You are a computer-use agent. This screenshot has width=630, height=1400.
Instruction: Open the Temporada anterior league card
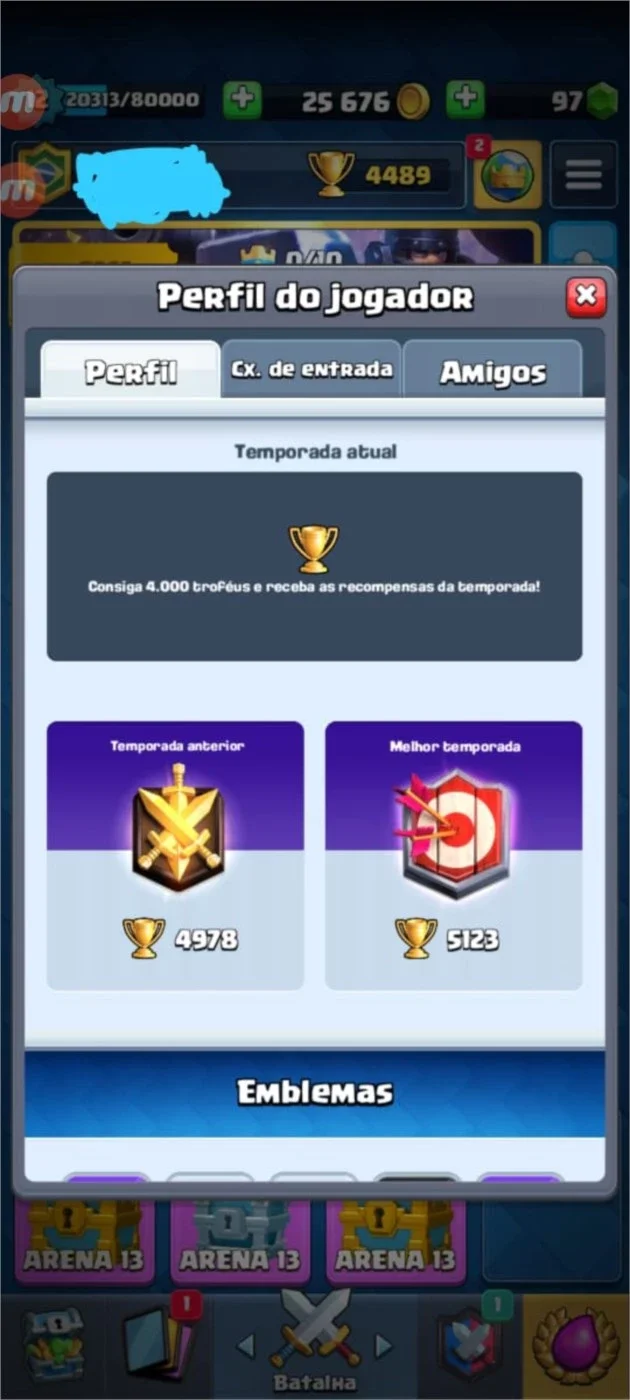point(175,855)
